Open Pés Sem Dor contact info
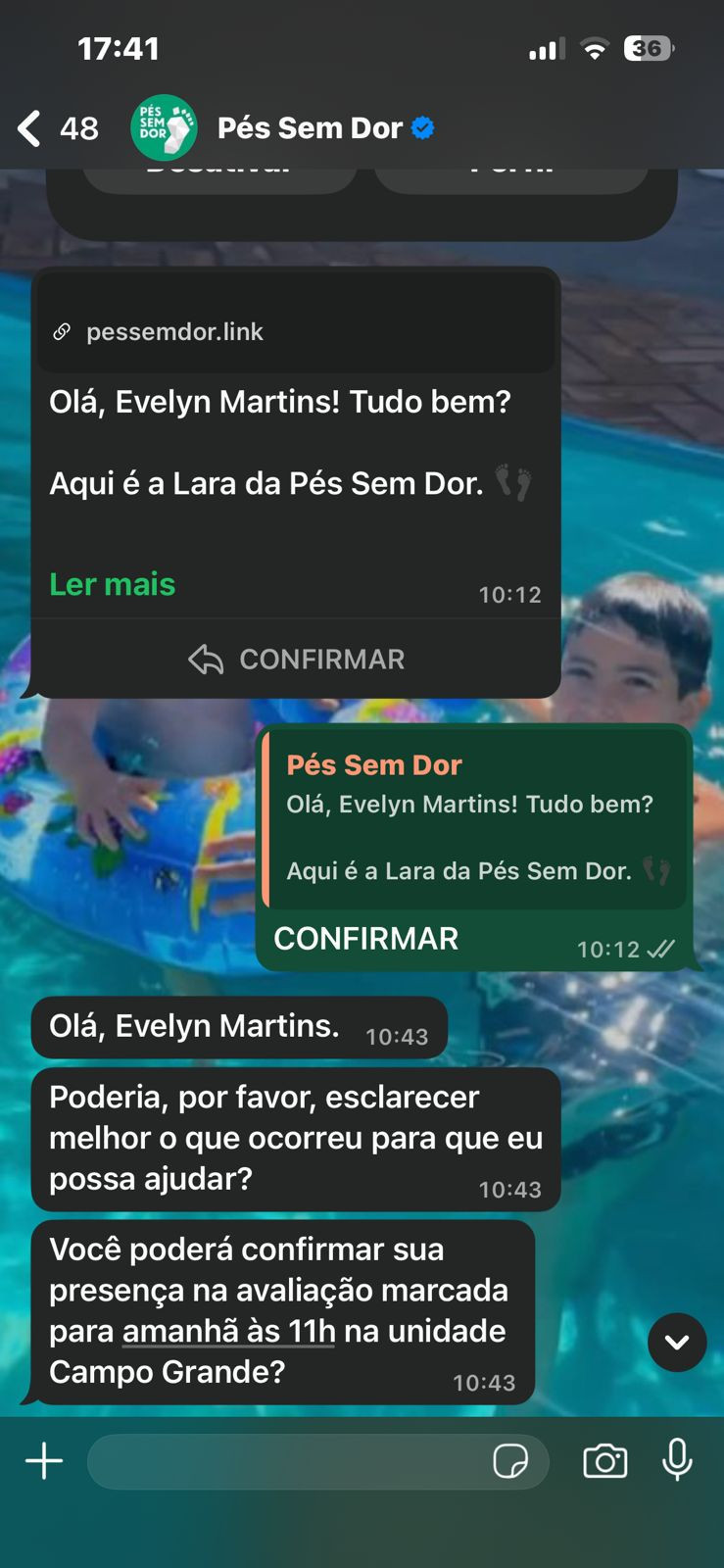The height and width of the screenshot is (1568, 724). coord(309,128)
